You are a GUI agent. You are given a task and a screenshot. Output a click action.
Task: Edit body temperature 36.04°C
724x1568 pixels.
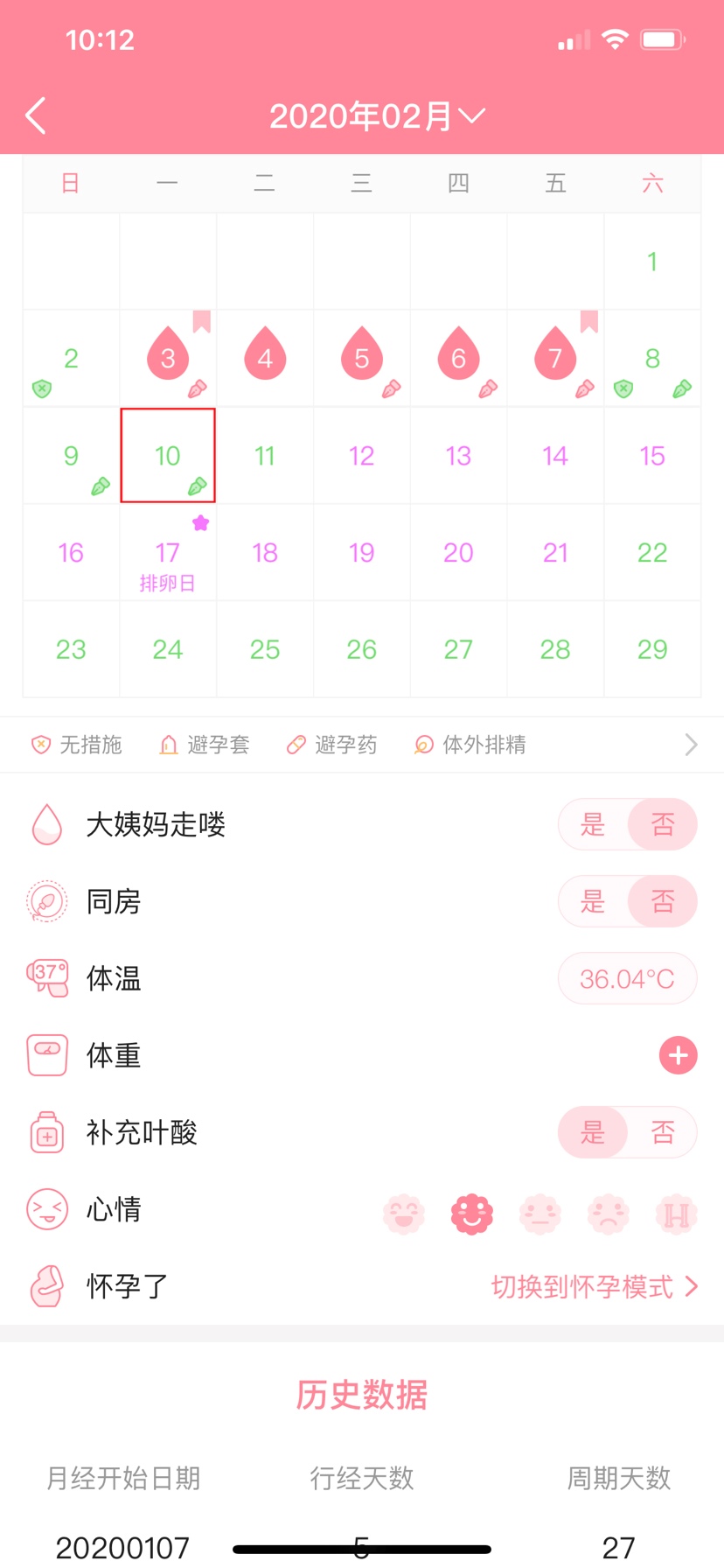[627, 978]
